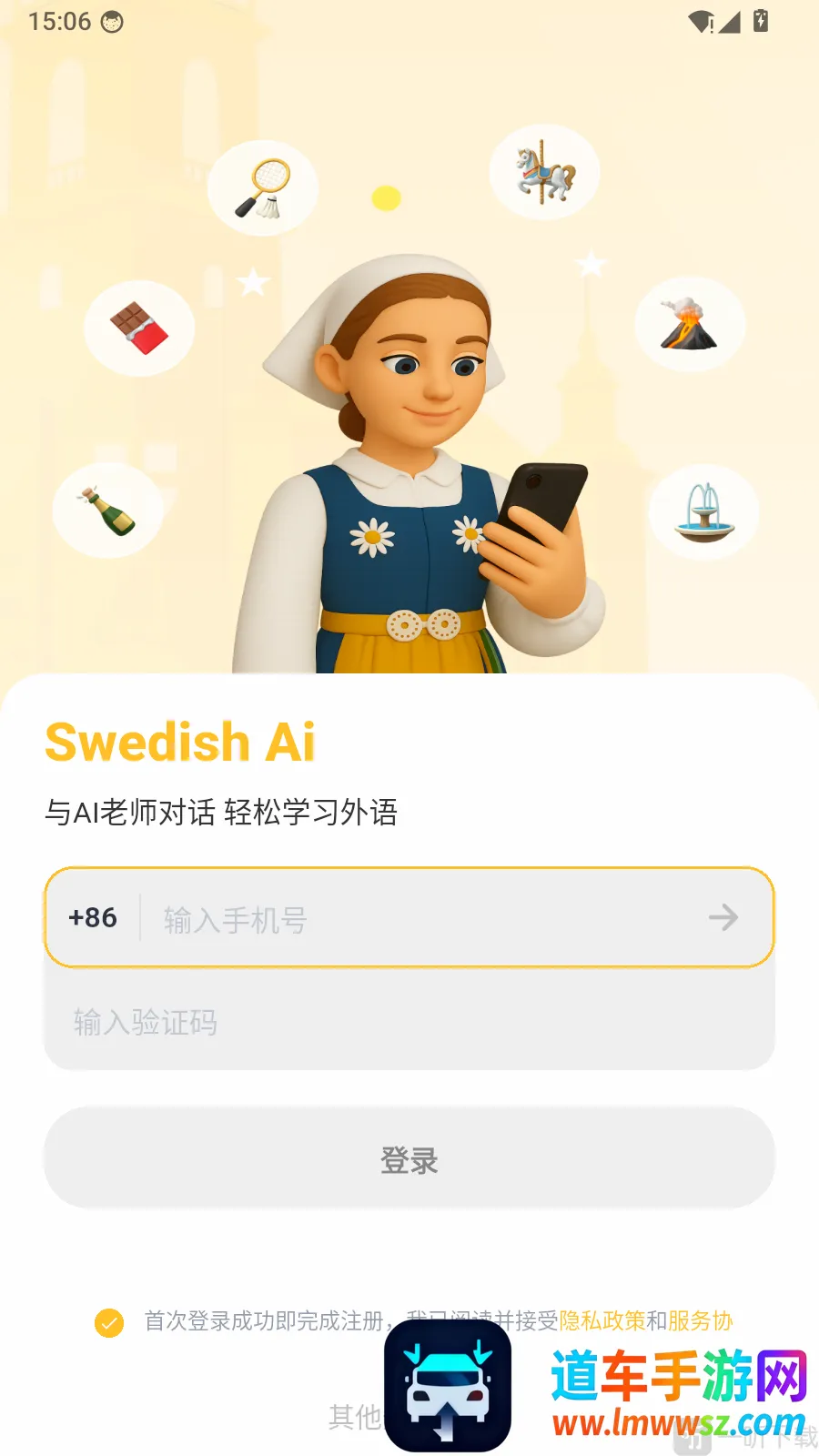Tap the 登录 login button
Image resolution: width=819 pixels, height=1456 pixels.
tap(409, 1158)
